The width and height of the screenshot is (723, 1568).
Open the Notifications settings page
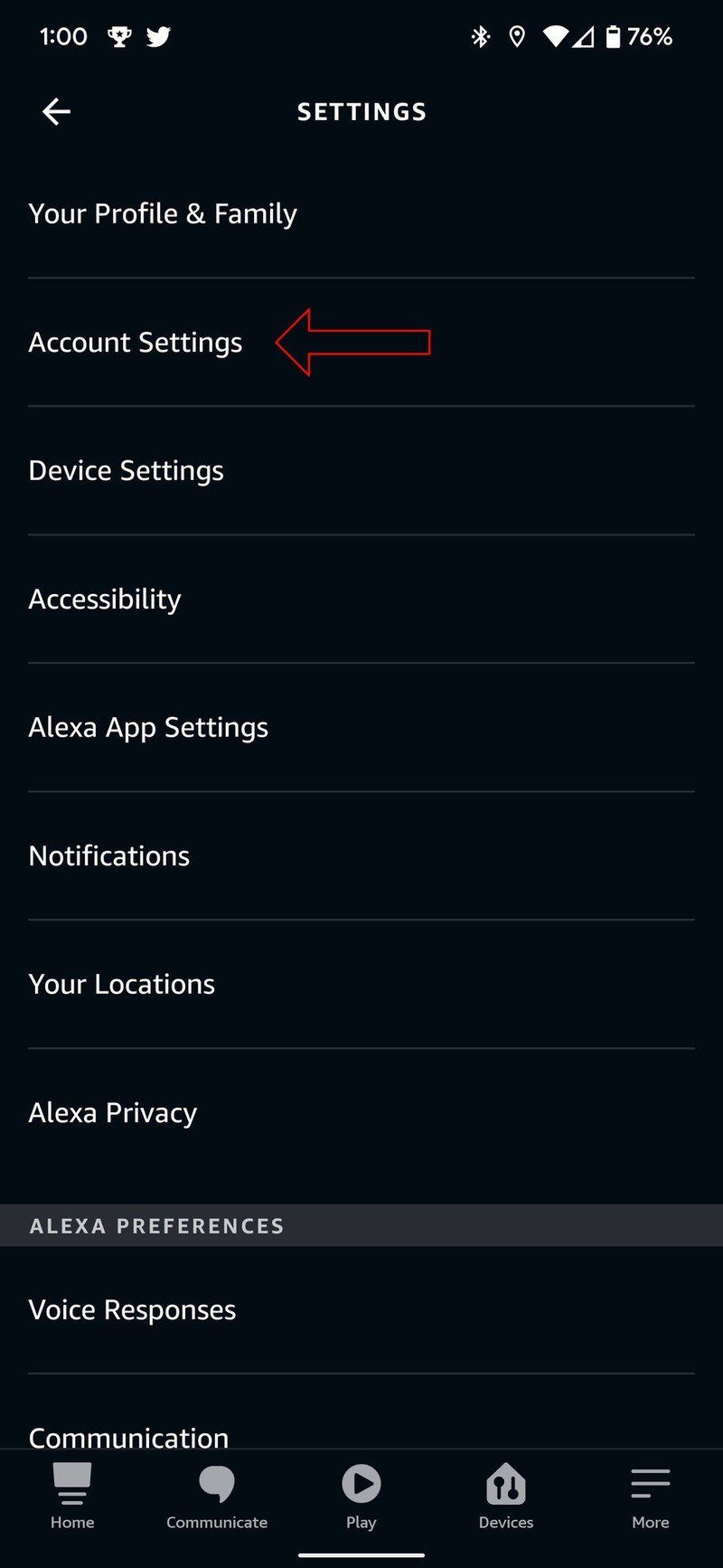(x=108, y=855)
